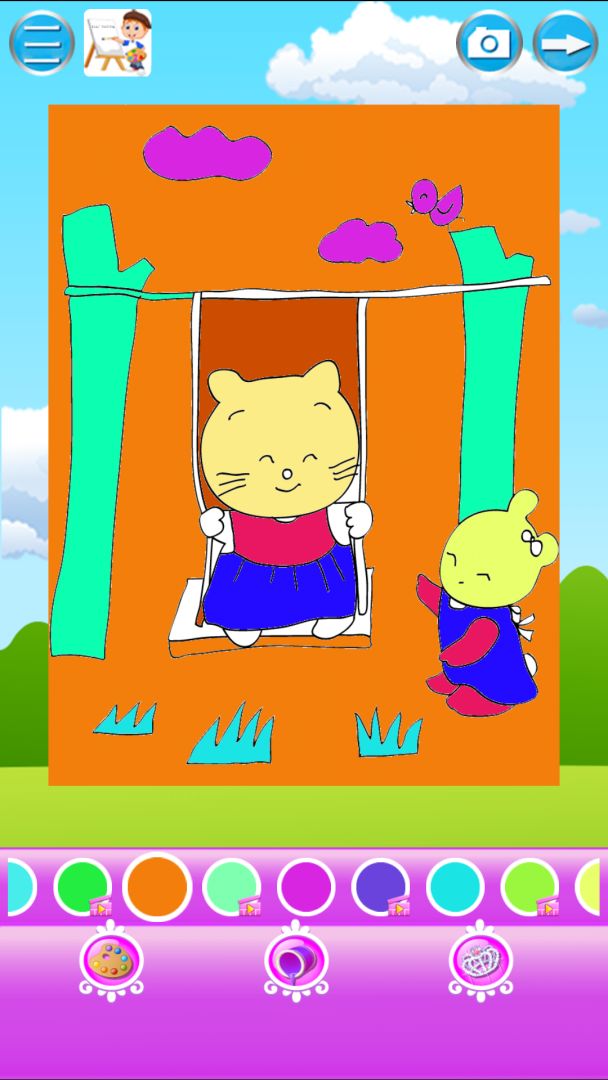608x1080 pixels.
Task: Open the hamburger menu button
Action: [42, 43]
